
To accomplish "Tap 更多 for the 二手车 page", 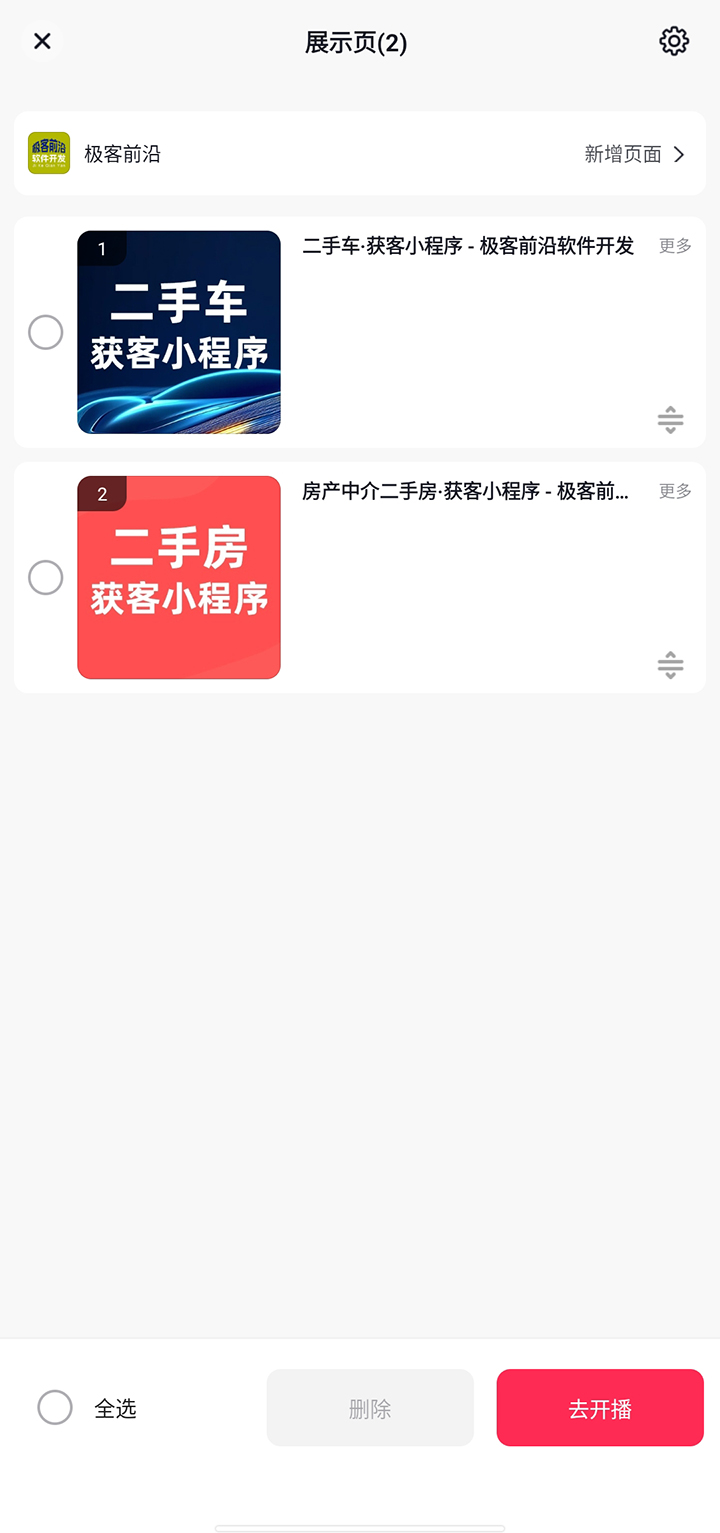I will tap(675, 246).
